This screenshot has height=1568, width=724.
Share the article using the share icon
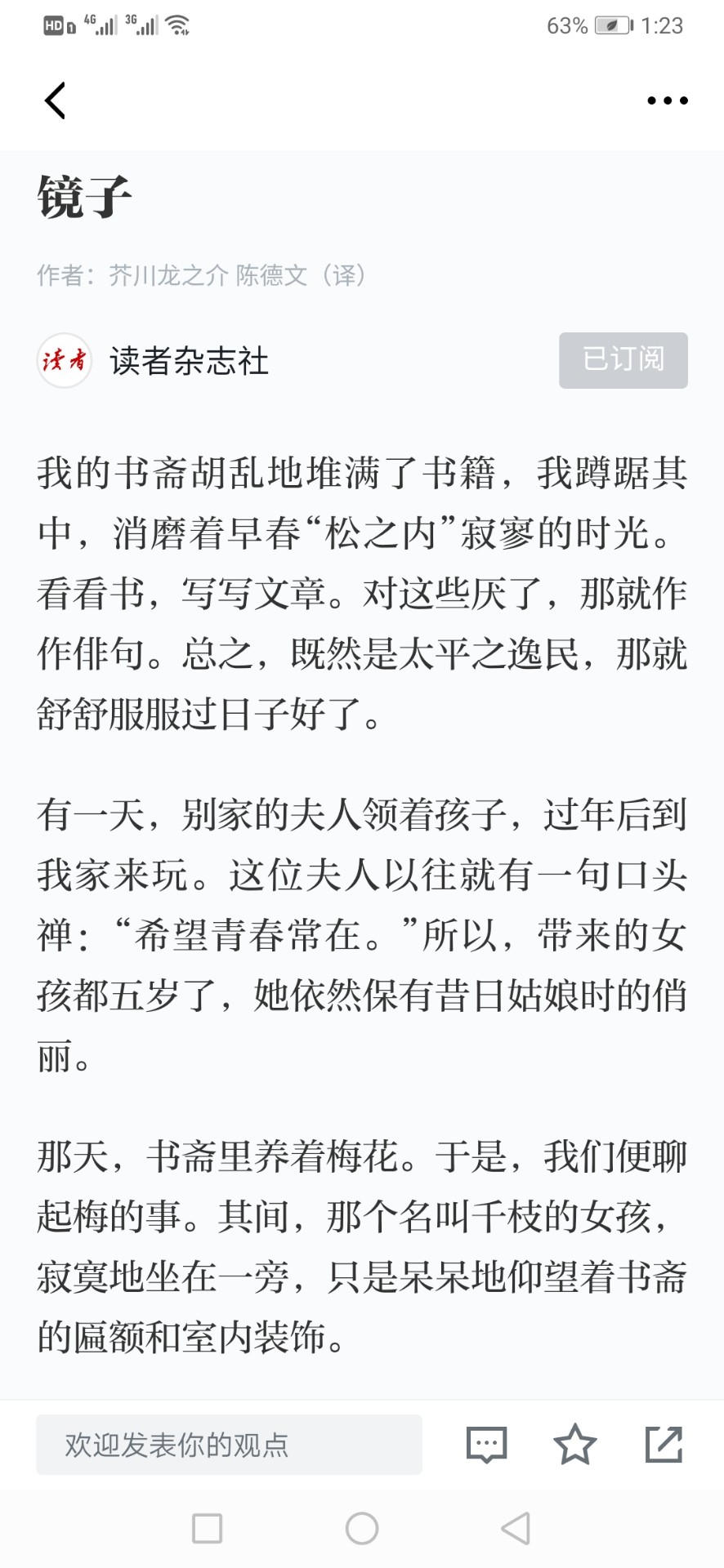[x=664, y=1444]
